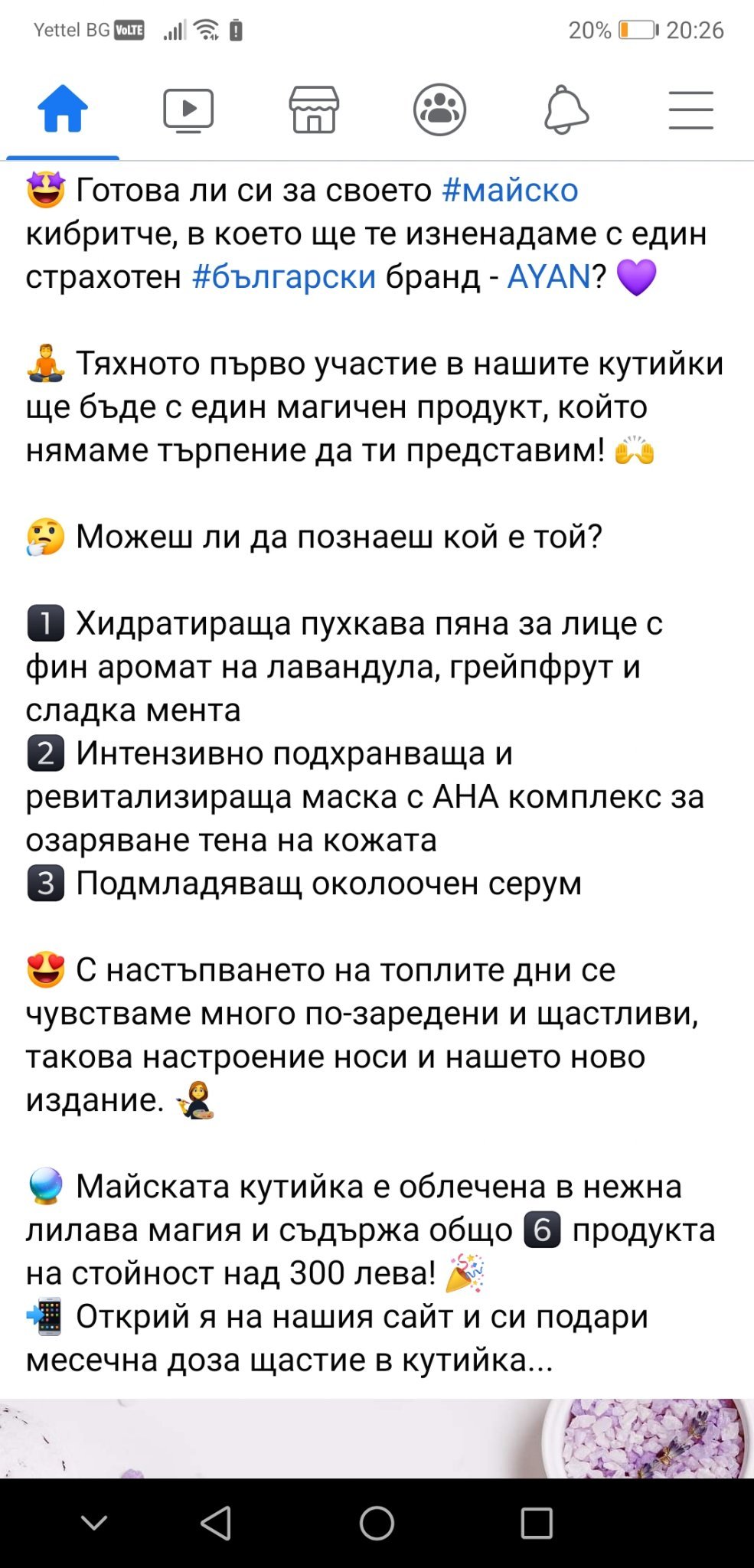
Task: Open the Watch videos tab
Action: pos(188,109)
